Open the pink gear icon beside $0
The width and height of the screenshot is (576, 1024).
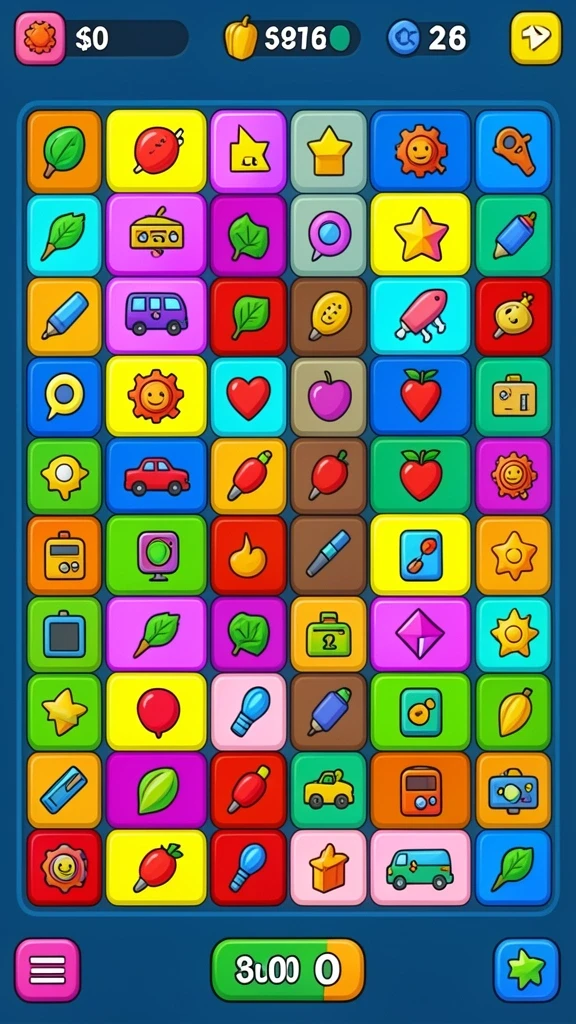coord(40,38)
